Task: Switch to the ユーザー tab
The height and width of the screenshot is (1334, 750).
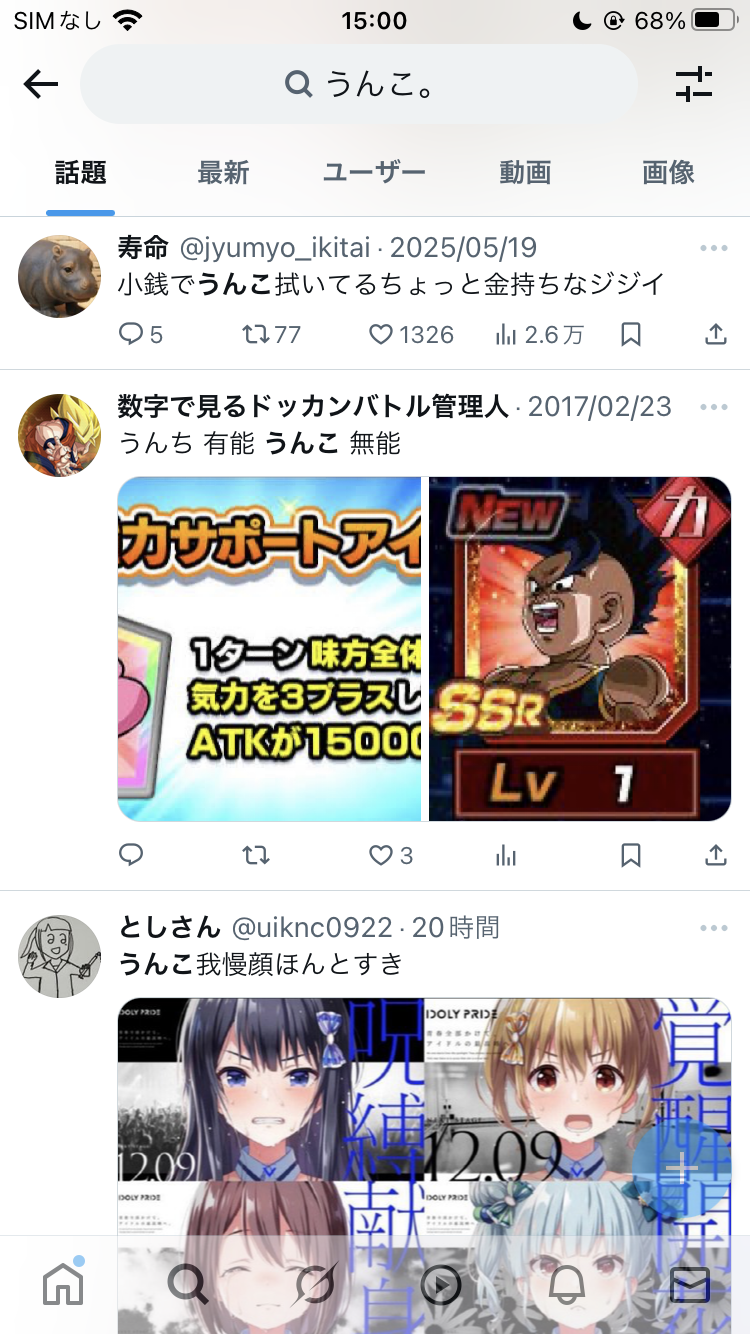Action: pos(374,172)
